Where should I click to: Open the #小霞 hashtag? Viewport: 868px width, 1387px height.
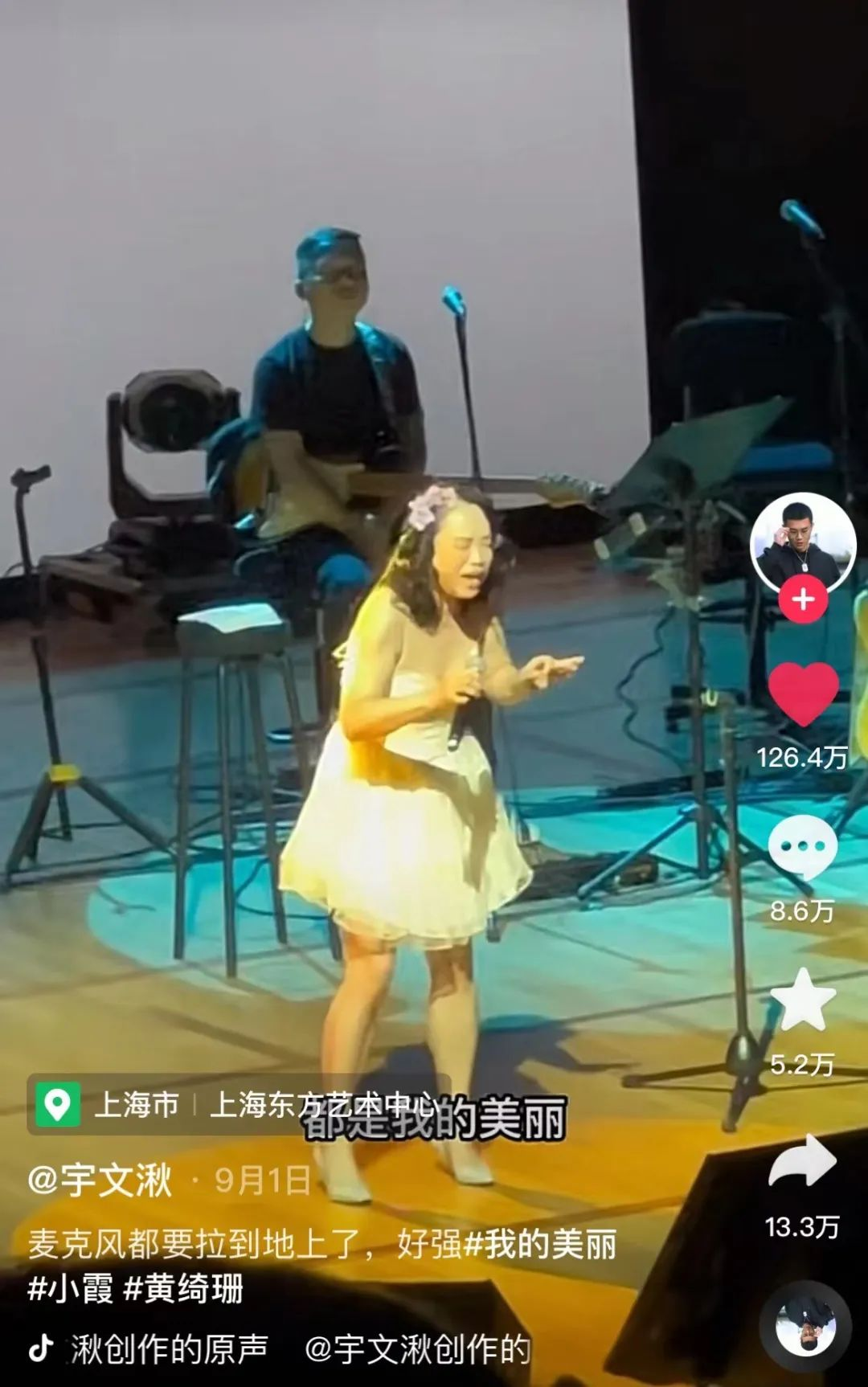pos(71,1288)
